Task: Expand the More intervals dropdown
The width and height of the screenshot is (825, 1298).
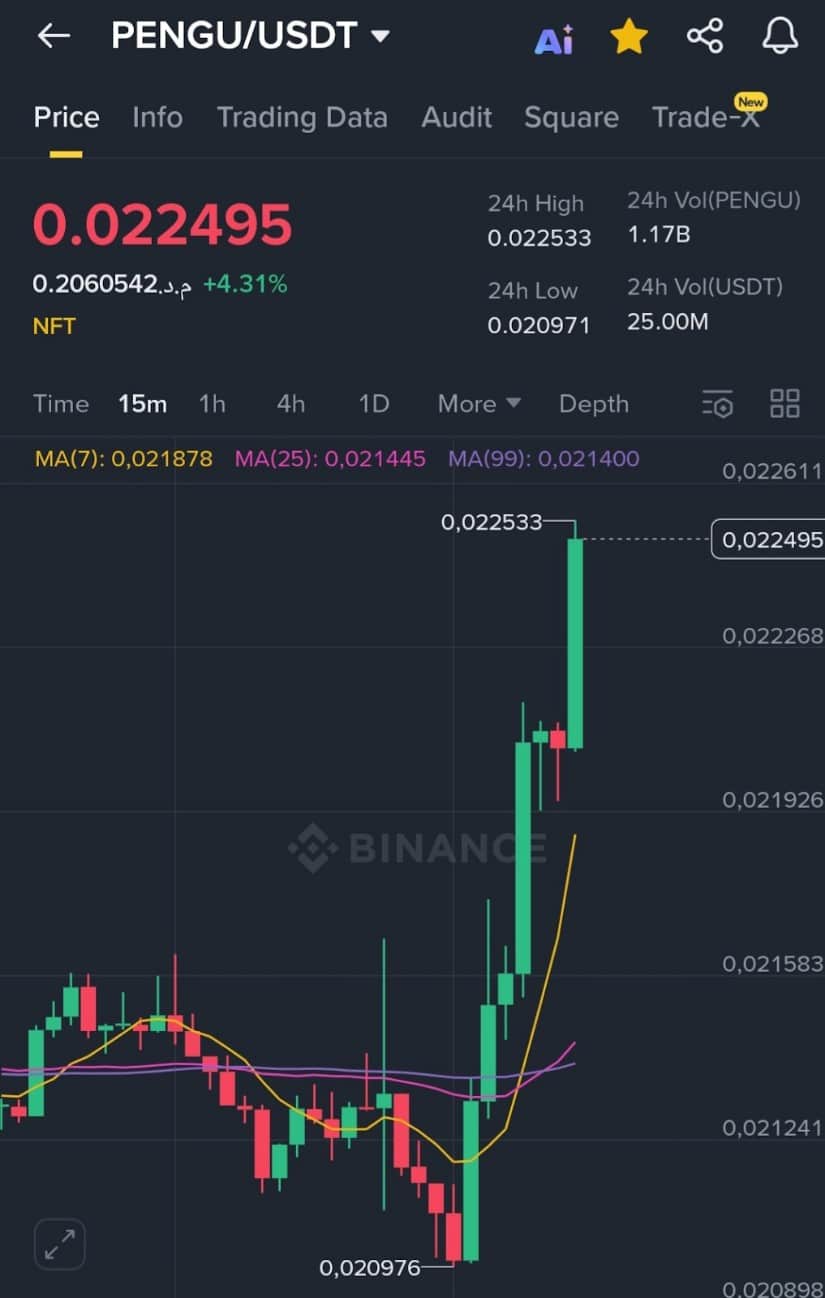Action: [x=479, y=404]
